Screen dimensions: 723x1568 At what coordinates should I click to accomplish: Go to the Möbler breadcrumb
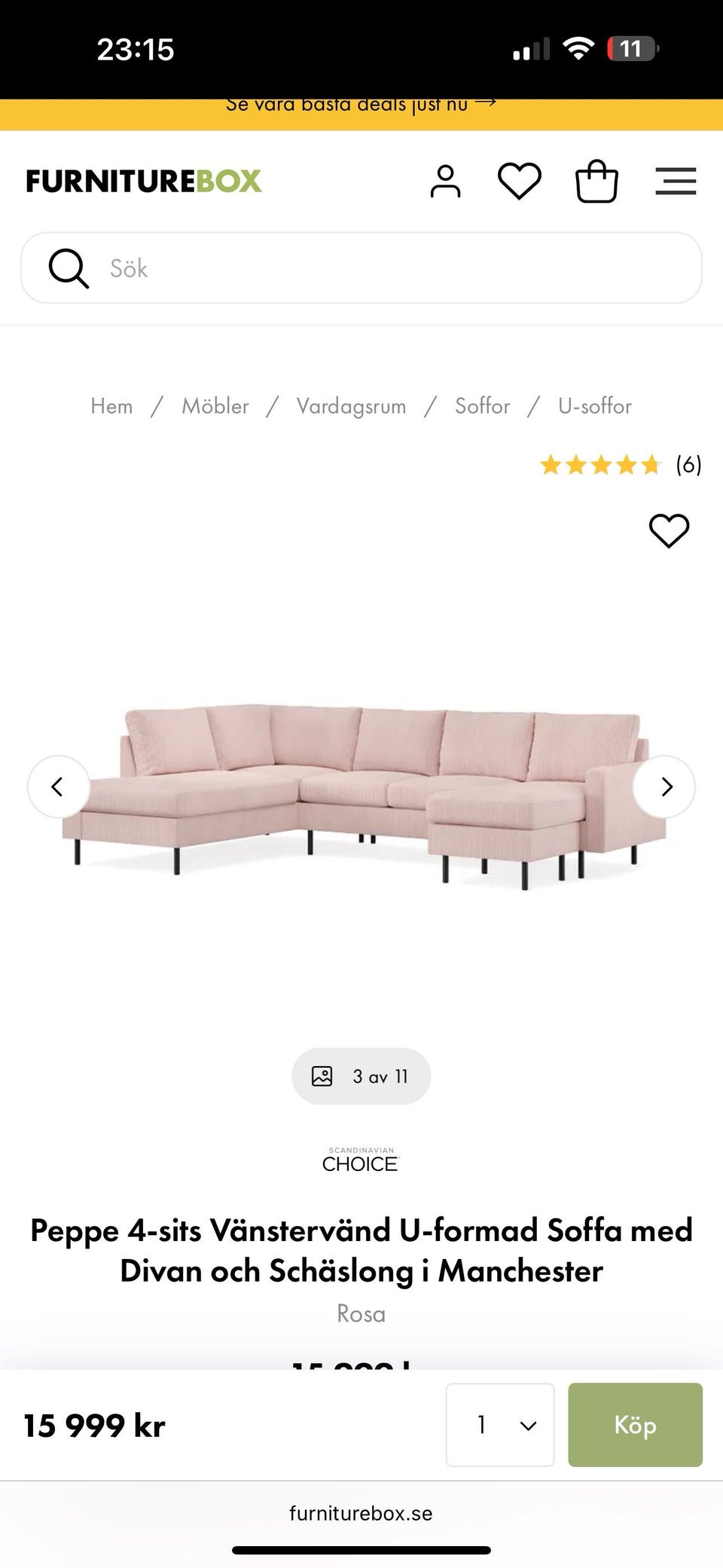(215, 406)
